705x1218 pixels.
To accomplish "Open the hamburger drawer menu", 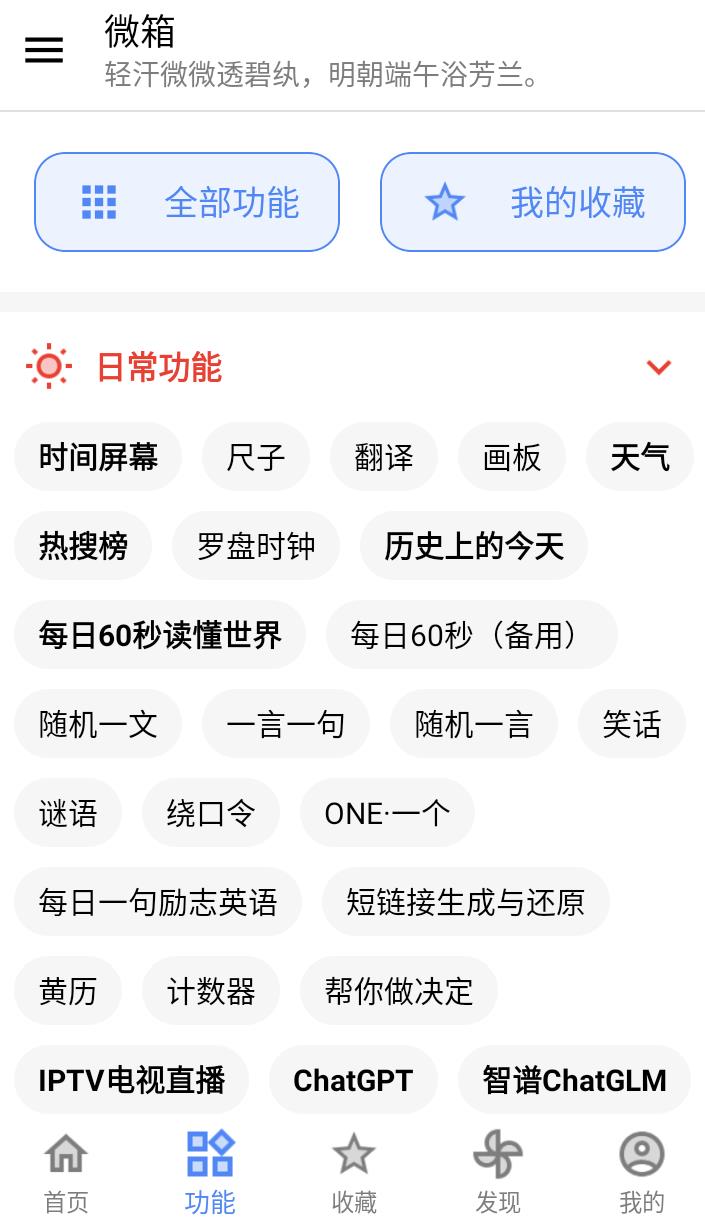I will [x=44, y=50].
